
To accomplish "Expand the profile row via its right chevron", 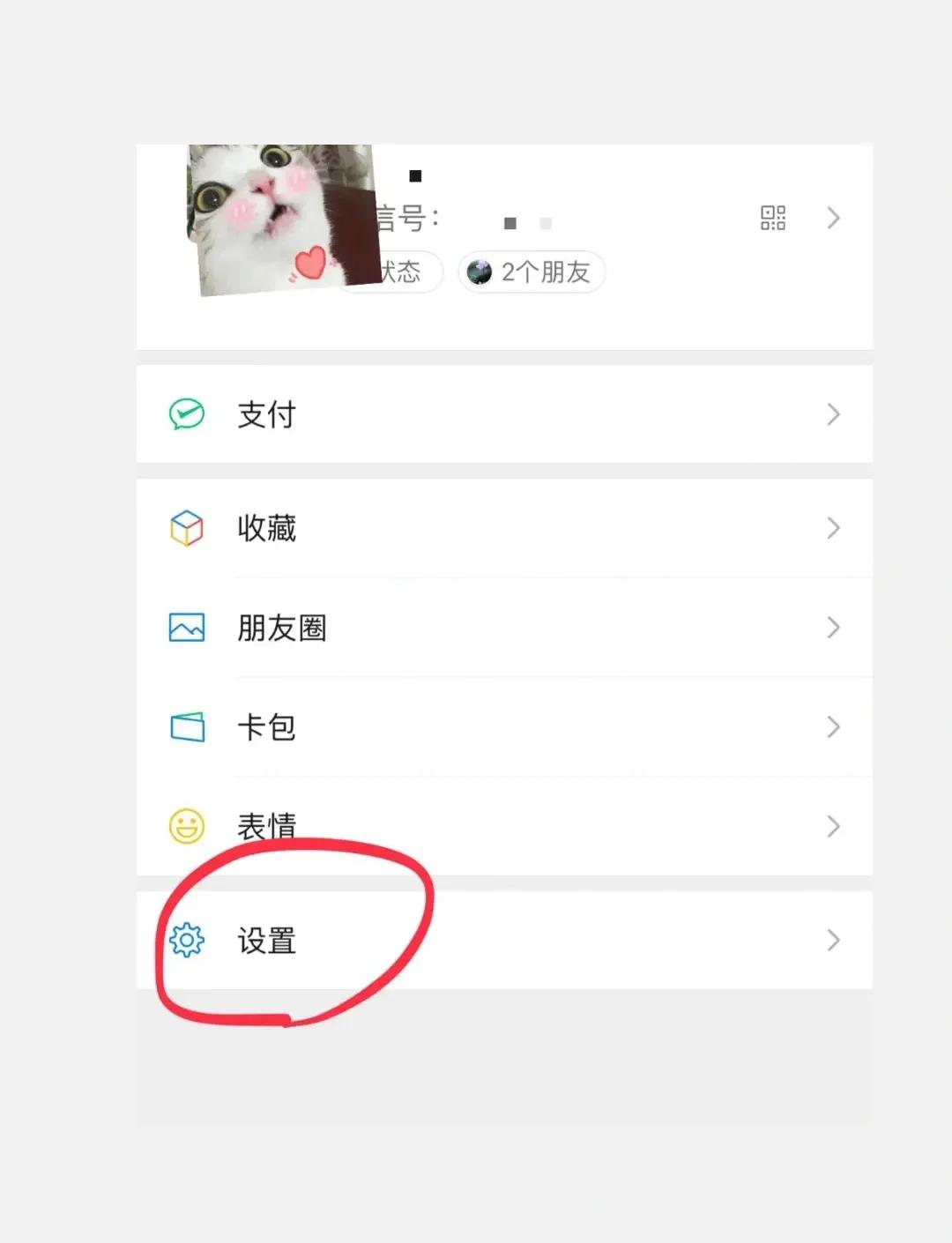I will point(832,218).
